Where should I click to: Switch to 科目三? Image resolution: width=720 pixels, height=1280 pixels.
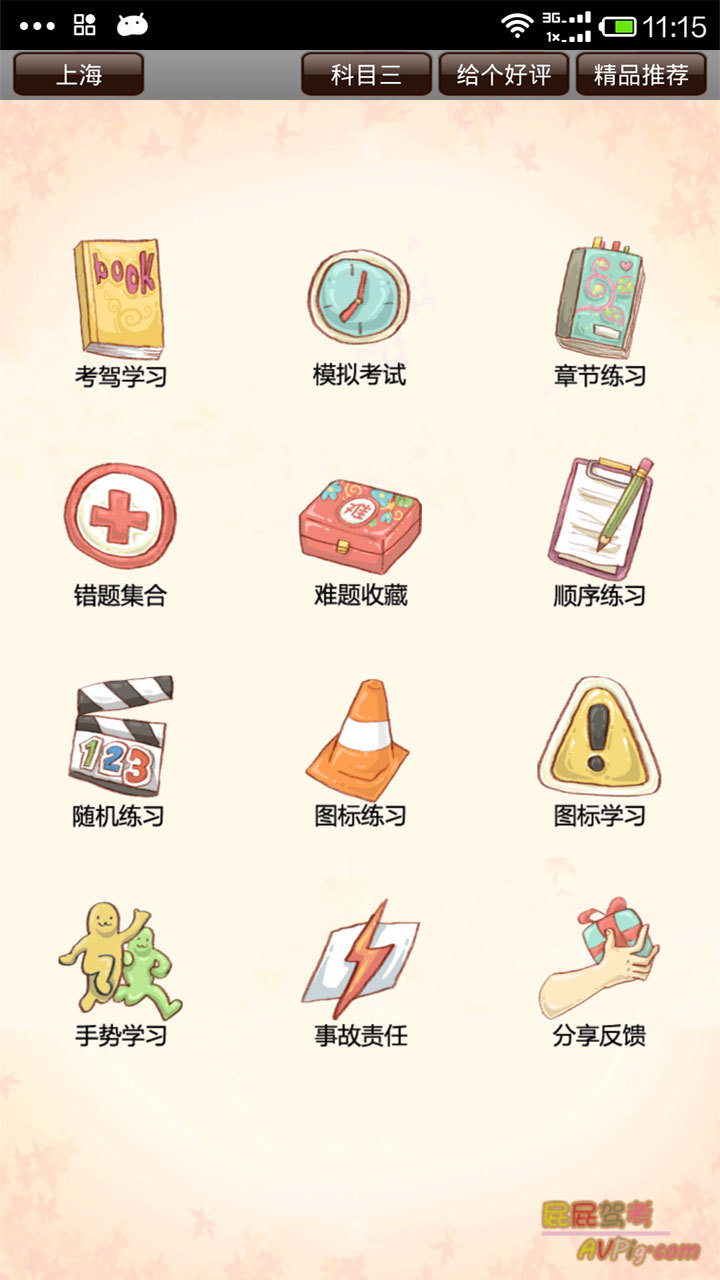pos(366,75)
